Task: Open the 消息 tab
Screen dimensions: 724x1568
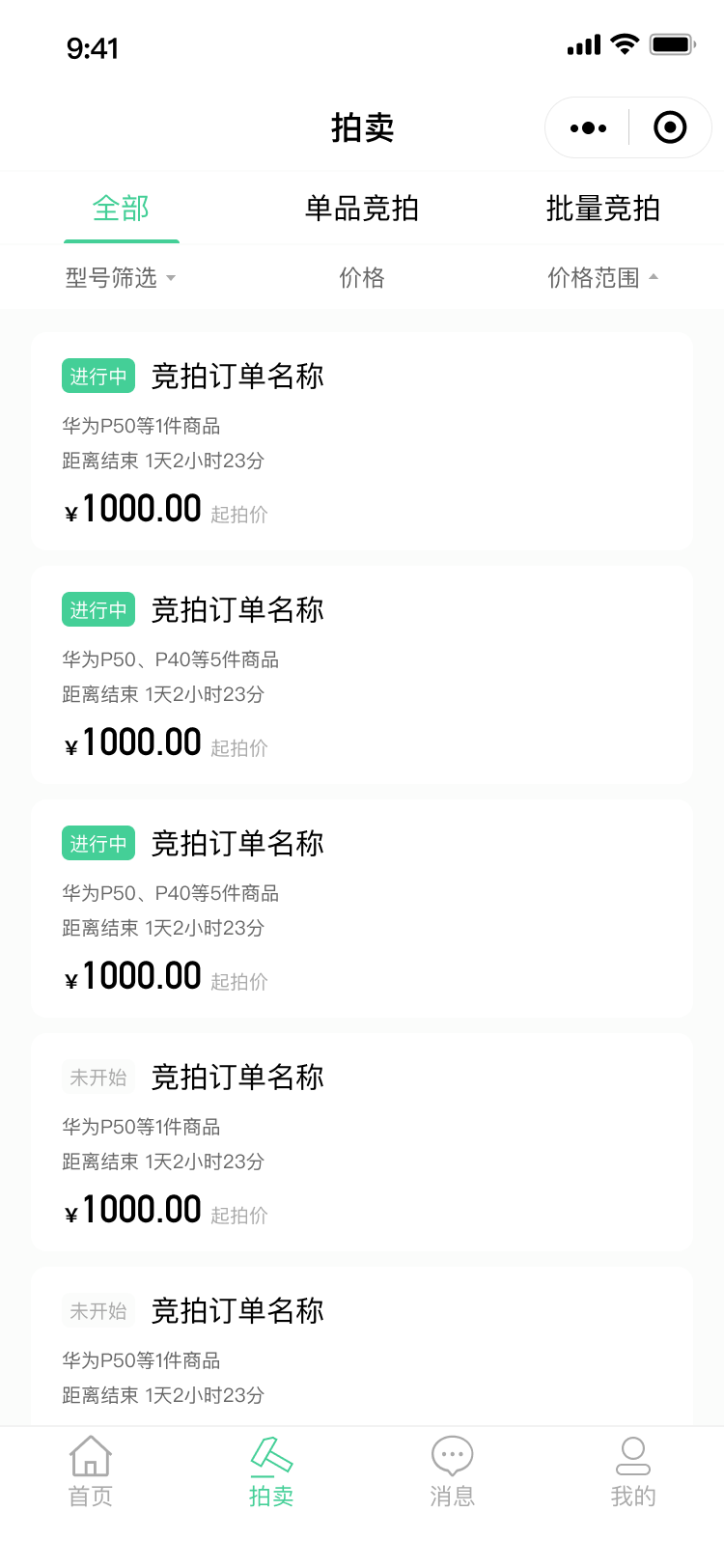Action: 452,1471
